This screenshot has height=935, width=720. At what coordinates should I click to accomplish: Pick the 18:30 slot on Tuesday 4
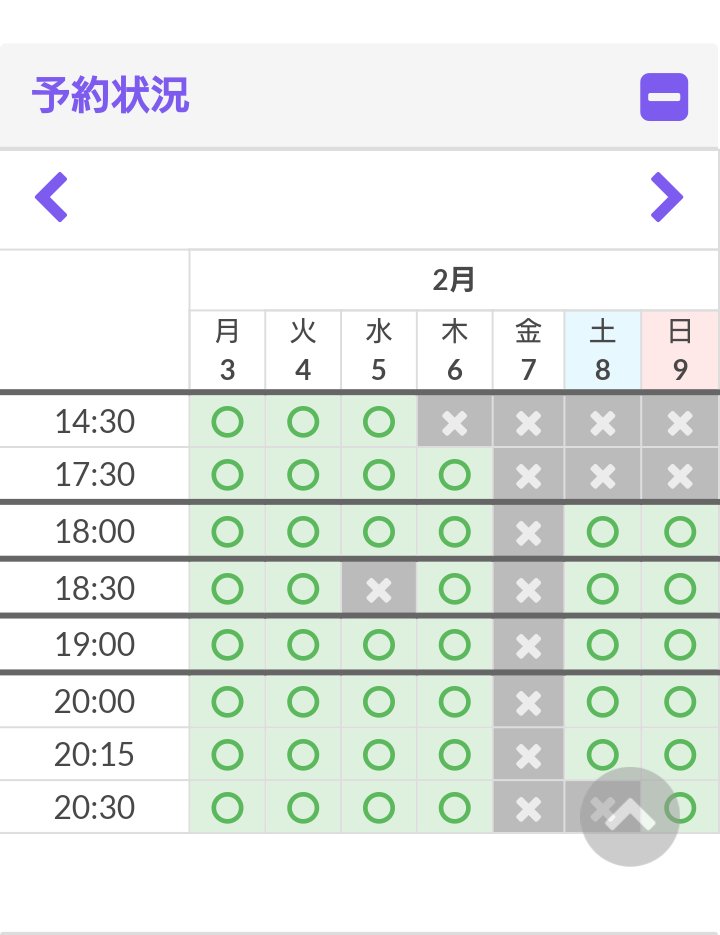point(303,589)
